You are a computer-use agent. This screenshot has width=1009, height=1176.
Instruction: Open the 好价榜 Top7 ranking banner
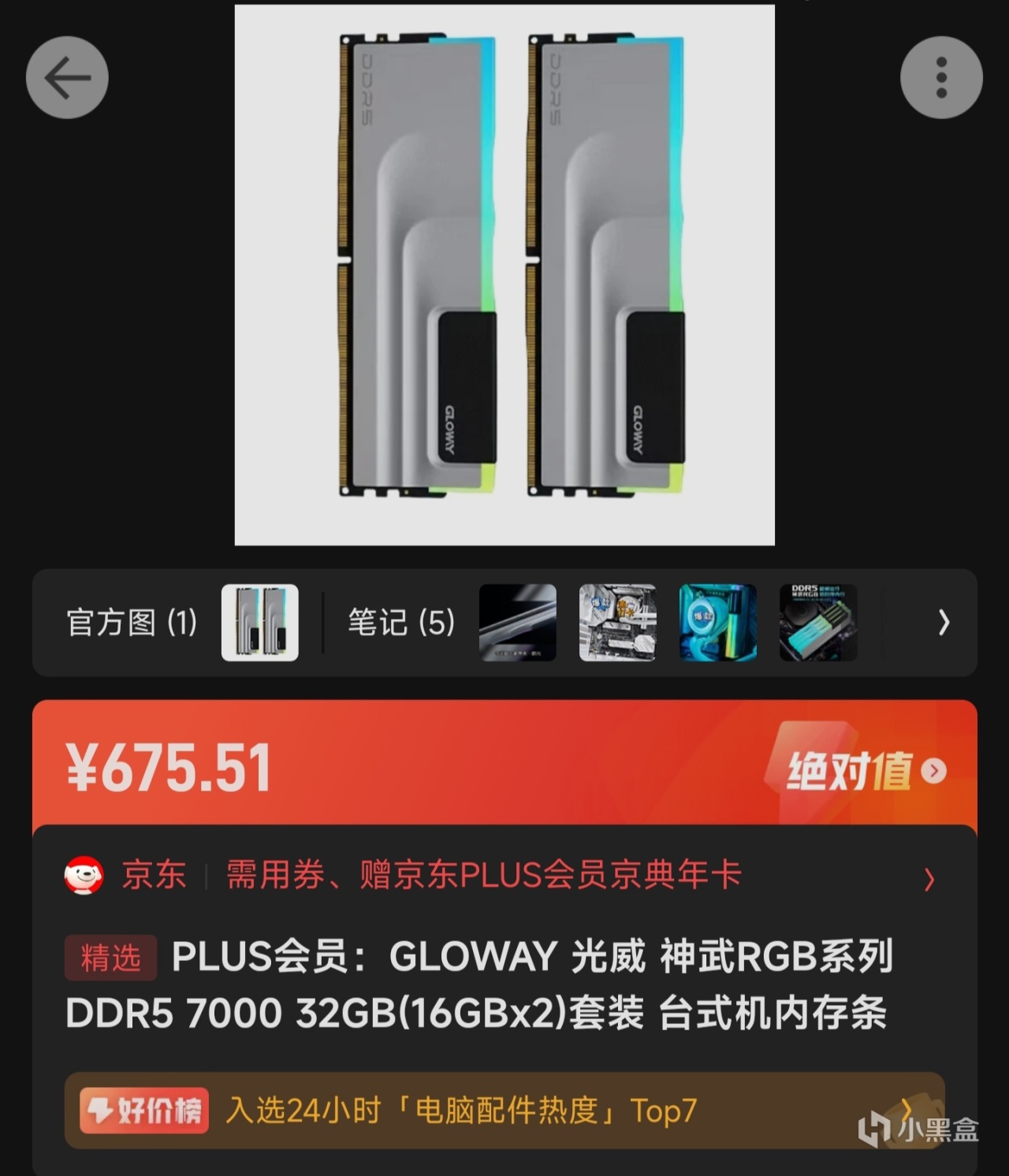click(504, 1110)
